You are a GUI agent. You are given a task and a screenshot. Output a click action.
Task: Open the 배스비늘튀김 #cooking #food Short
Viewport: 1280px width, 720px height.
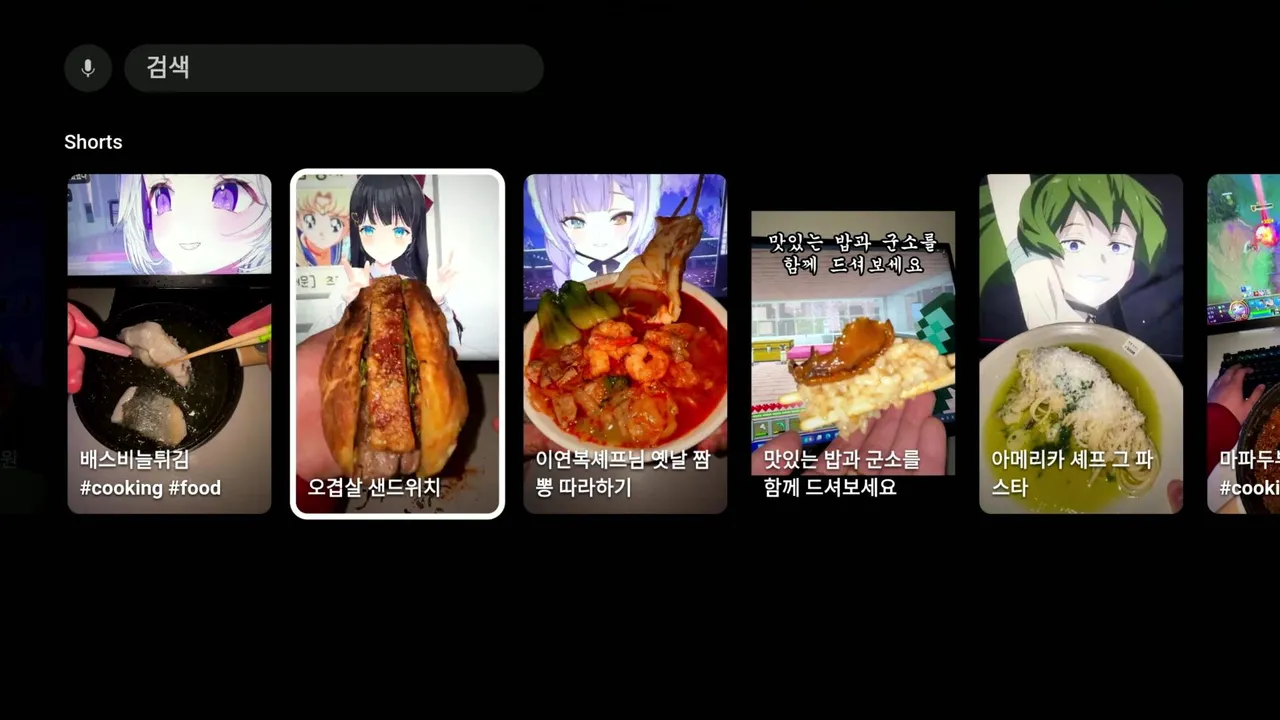coord(169,344)
